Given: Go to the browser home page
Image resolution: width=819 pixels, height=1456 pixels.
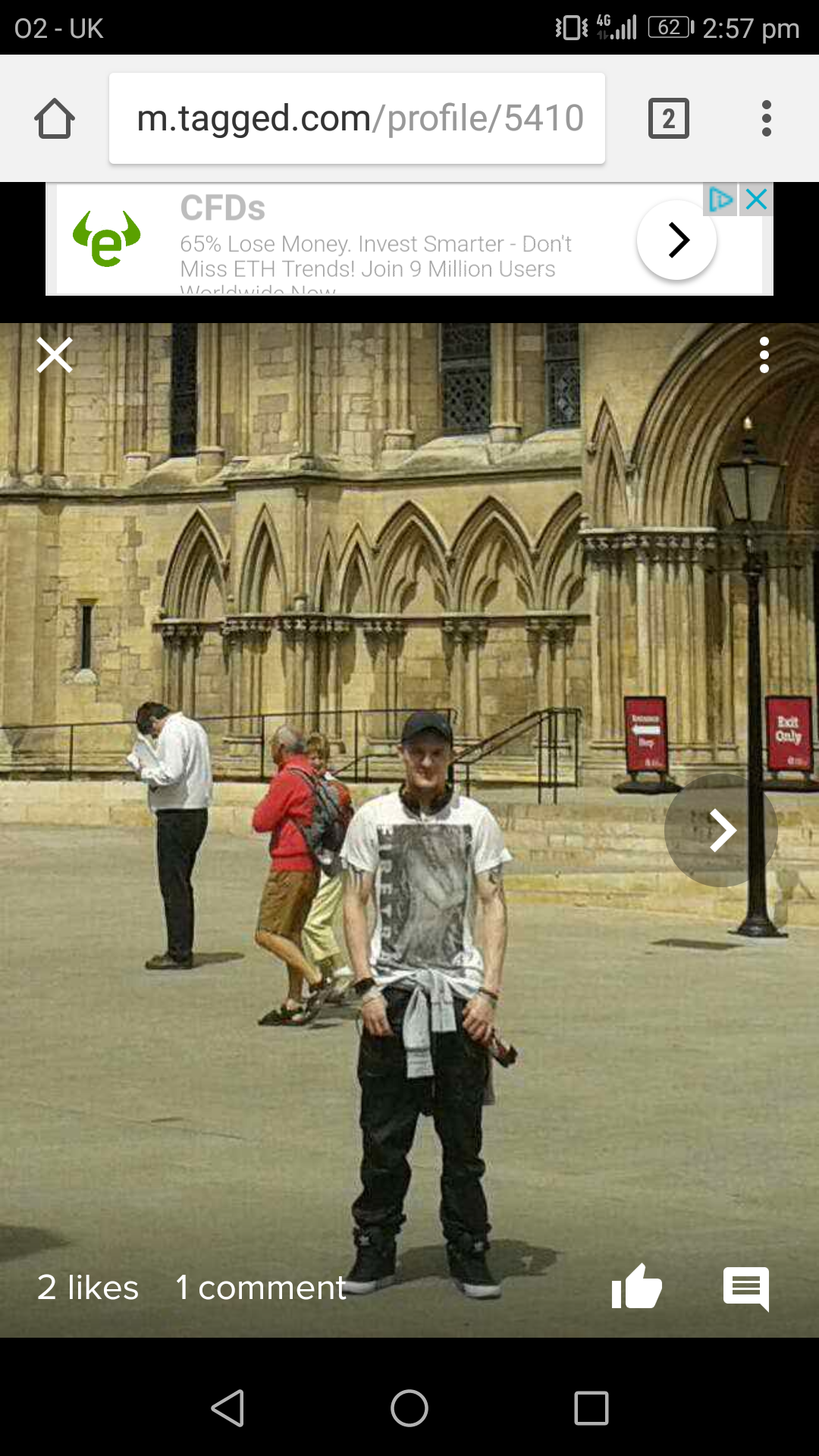Looking at the screenshot, I should click(x=55, y=119).
